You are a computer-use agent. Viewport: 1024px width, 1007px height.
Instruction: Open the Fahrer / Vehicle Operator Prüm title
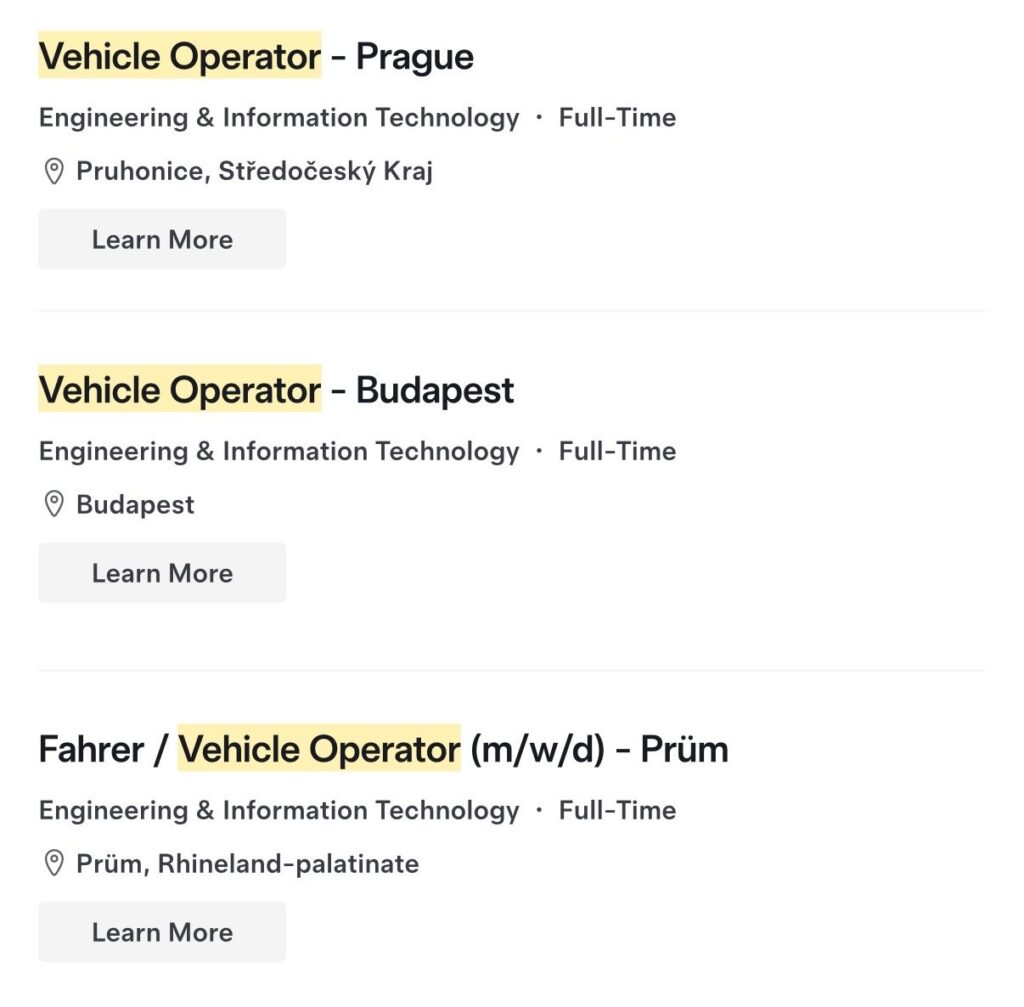[383, 749]
